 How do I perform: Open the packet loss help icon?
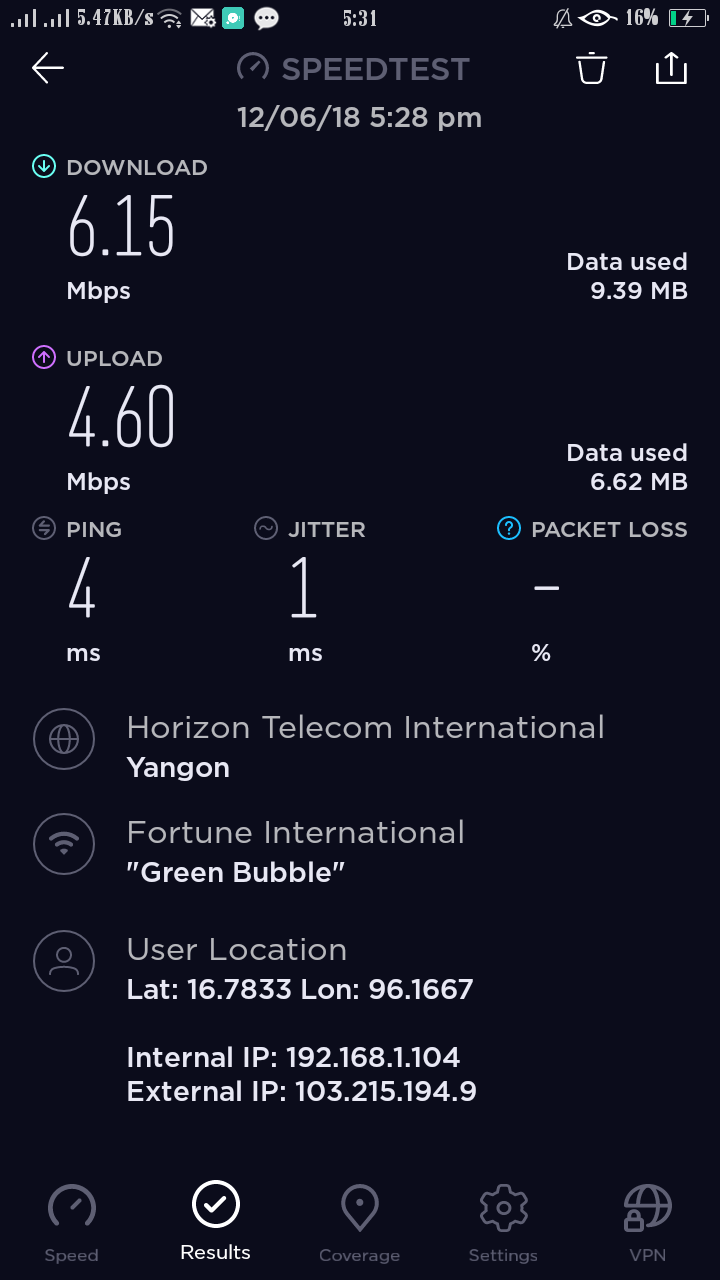tap(509, 529)
